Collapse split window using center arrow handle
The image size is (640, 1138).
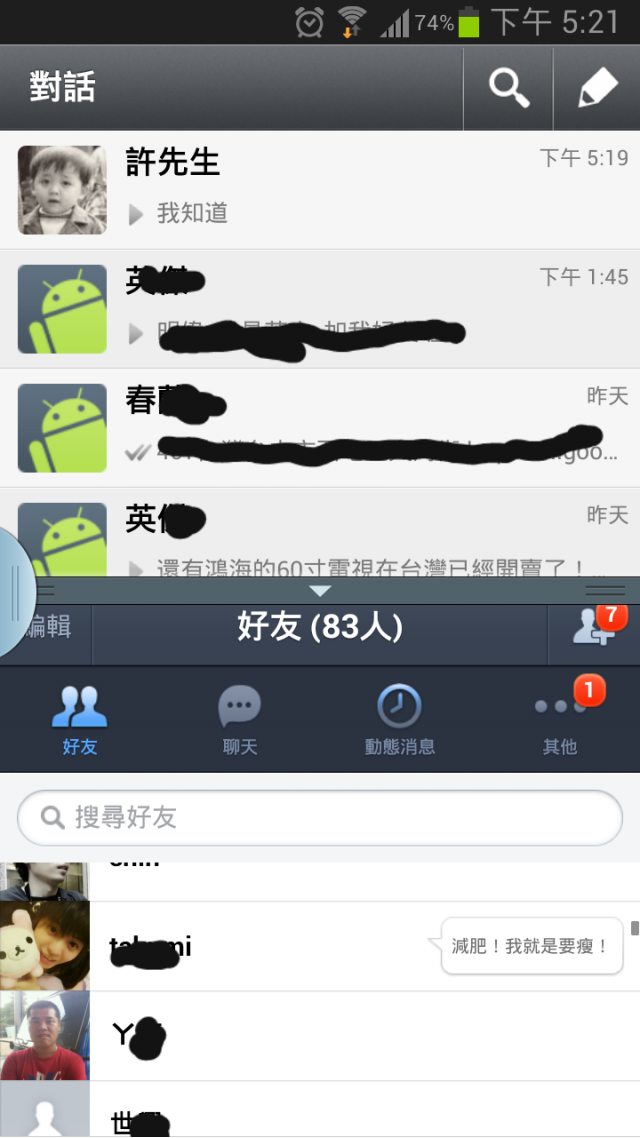(320, 590)
